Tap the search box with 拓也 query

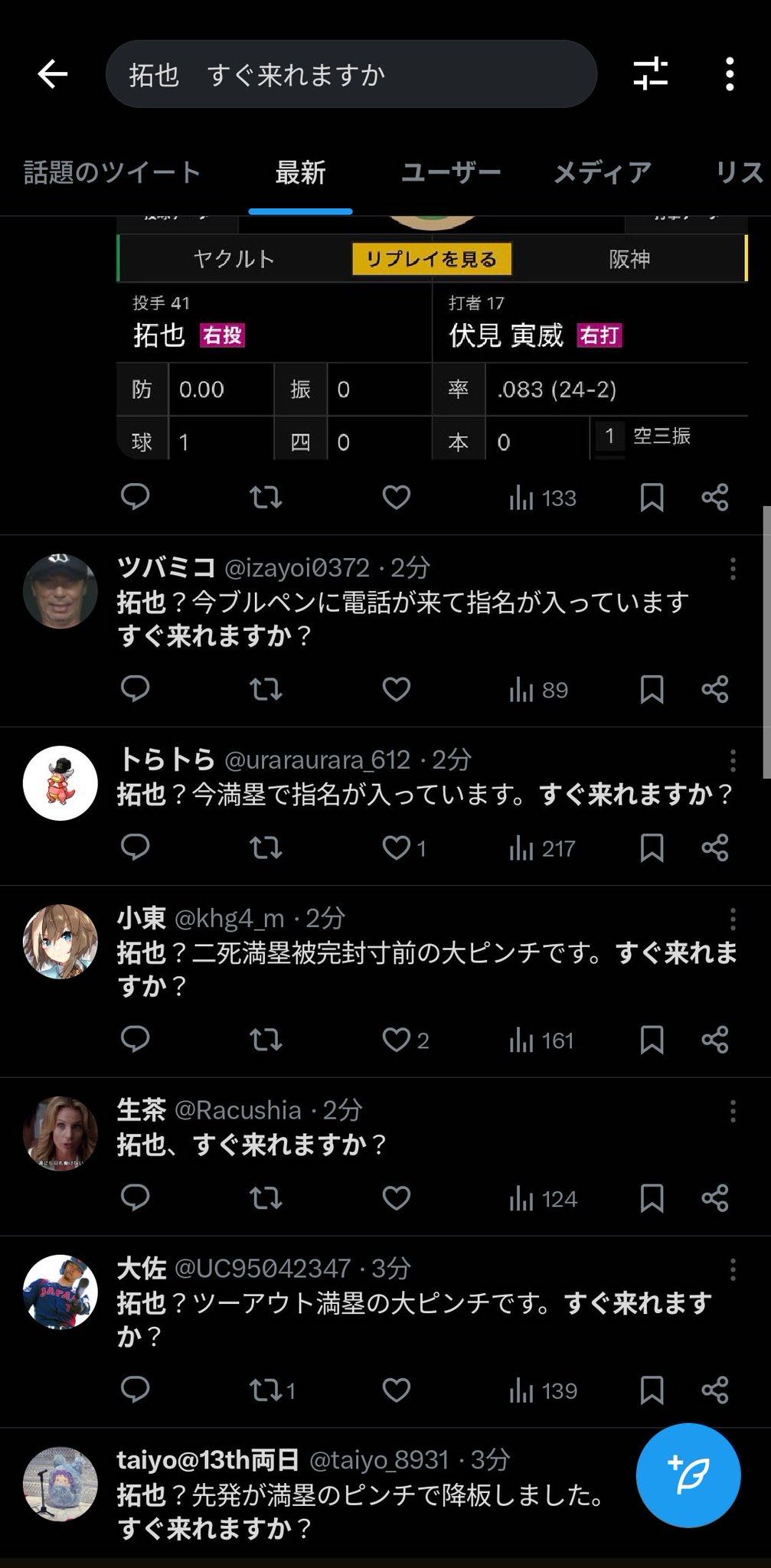pos(351,74)
